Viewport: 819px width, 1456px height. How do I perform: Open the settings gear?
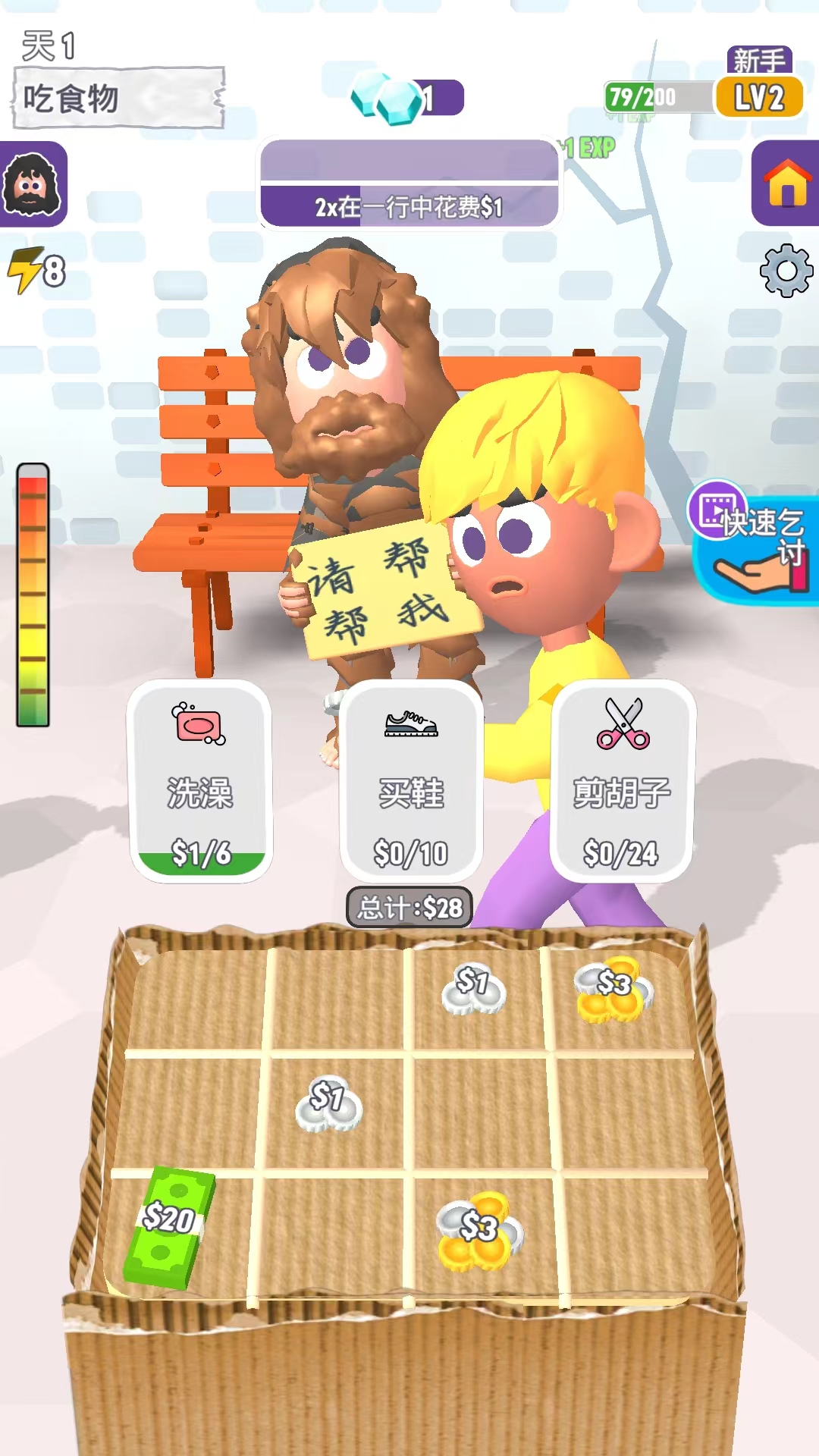point(786,271)
